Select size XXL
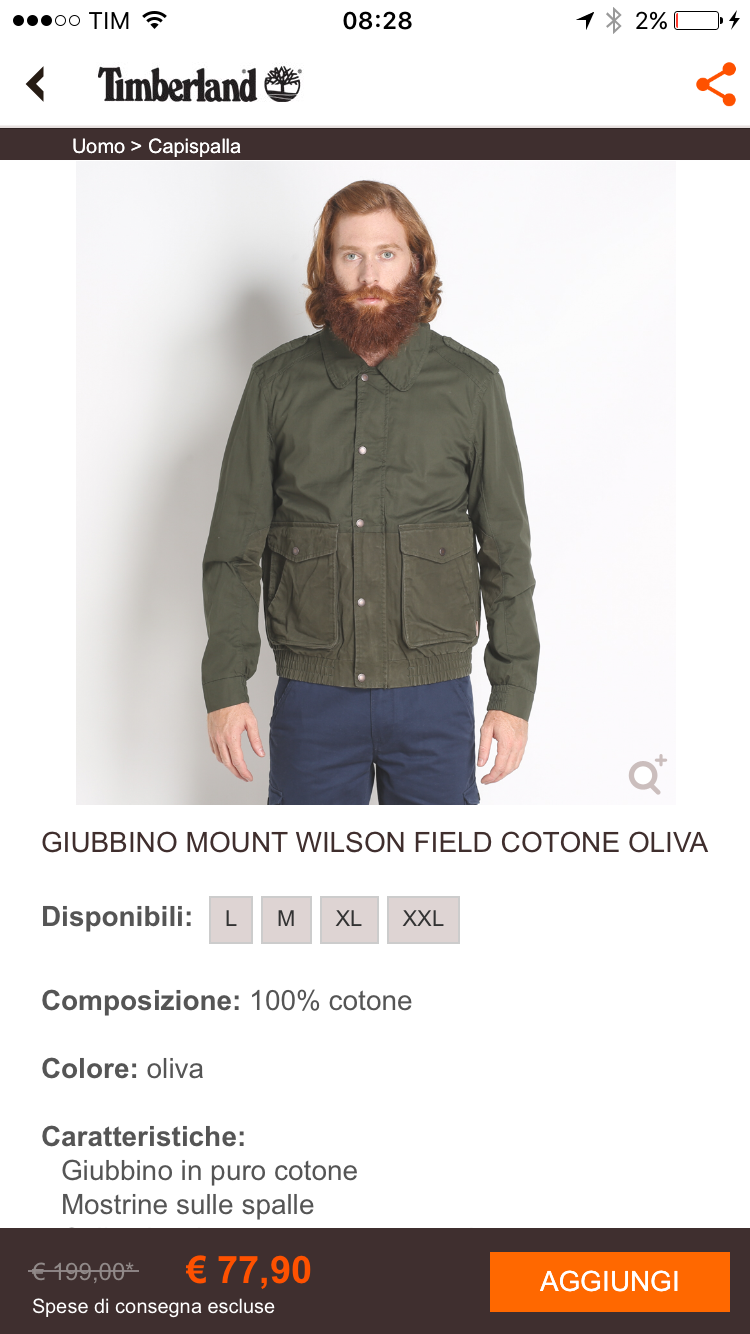The height and width of the screenshot is (1334, 750). 423,919
